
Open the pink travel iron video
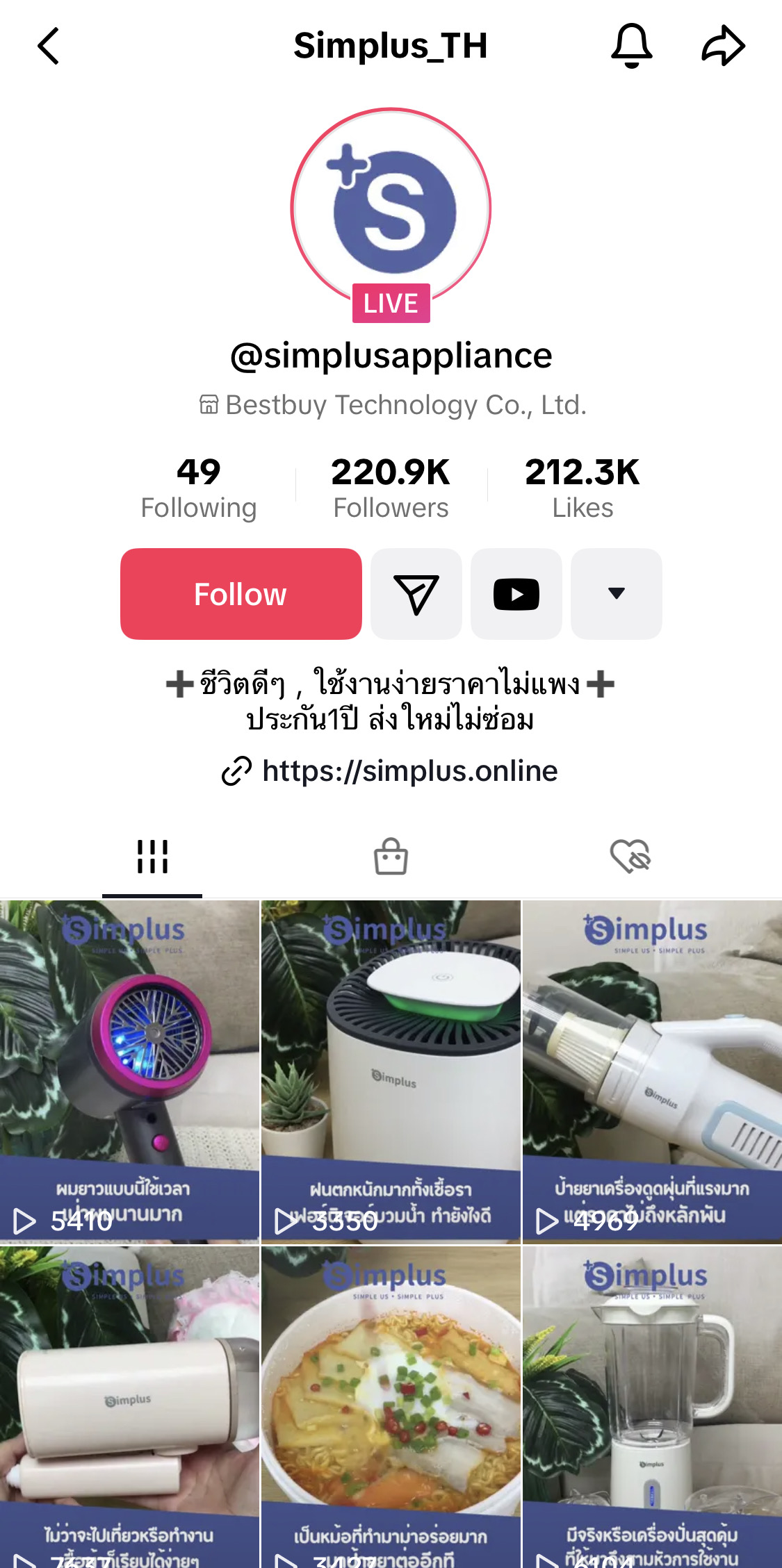pyautogui.click(x=129, y=1407)
